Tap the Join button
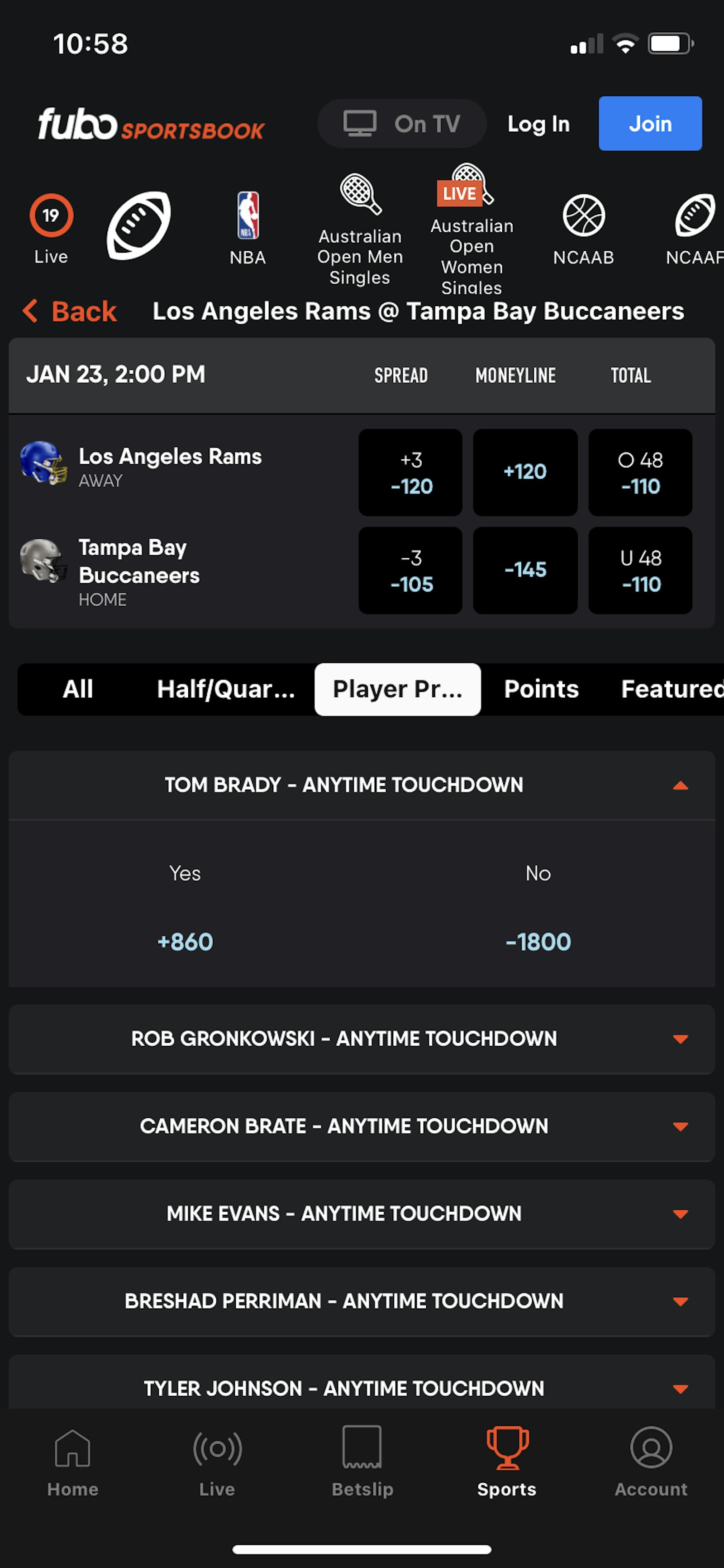Image resolution: width=724 pixels, height=1568 pixels. tap(649, 124)
